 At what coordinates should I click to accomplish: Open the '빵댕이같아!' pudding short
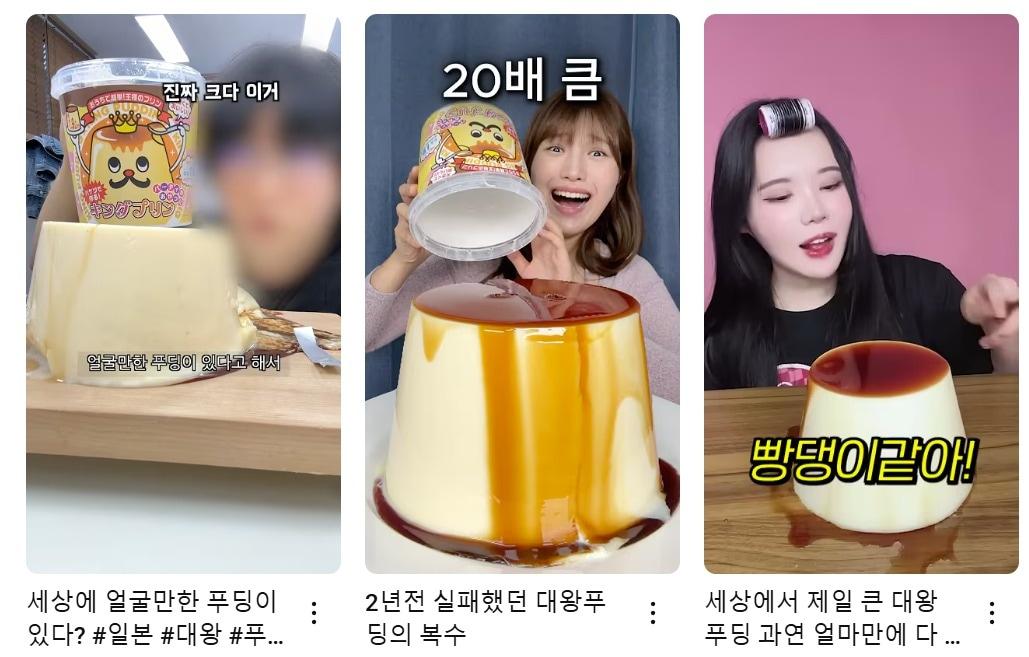pos(861,293)
